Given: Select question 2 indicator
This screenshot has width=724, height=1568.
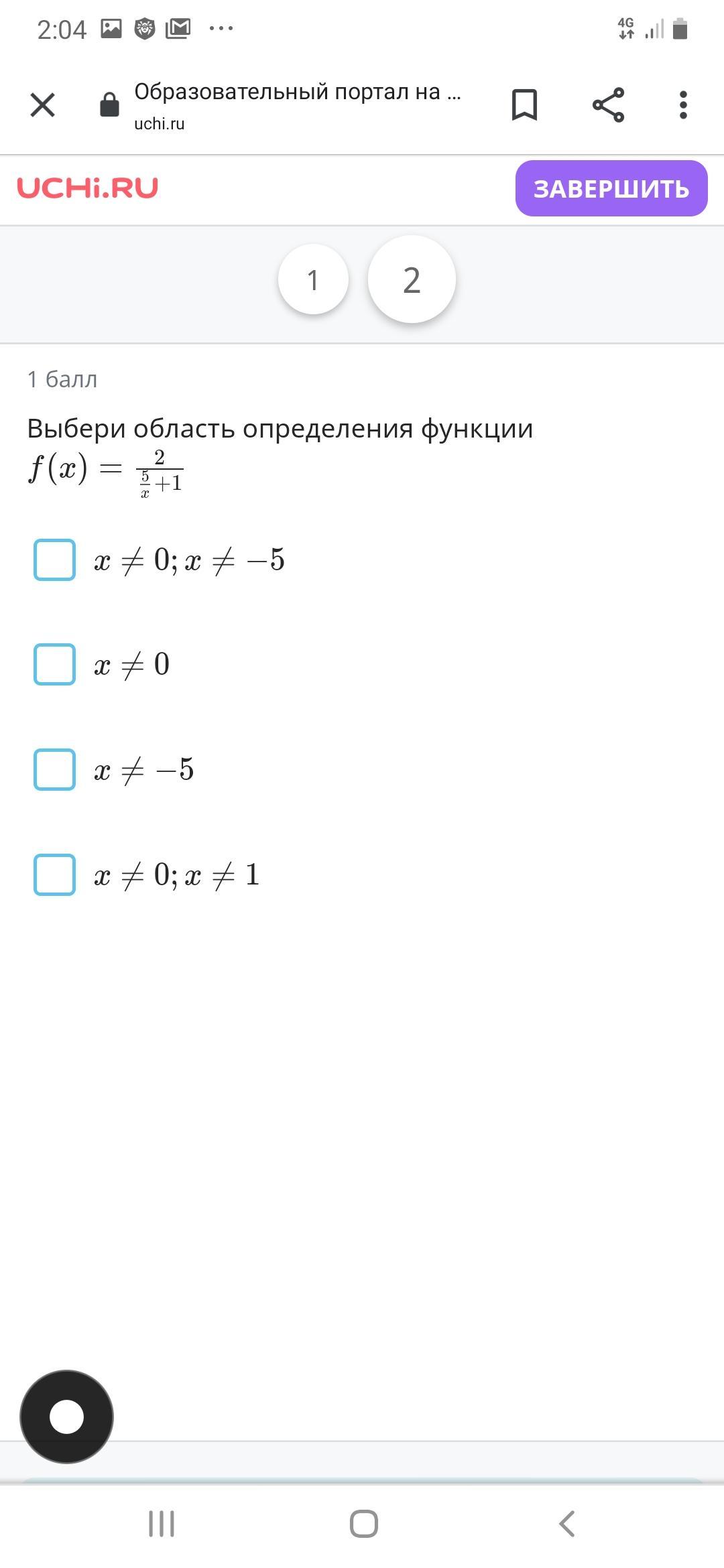Looking at the screenshot, I should [x=412, y=279].
